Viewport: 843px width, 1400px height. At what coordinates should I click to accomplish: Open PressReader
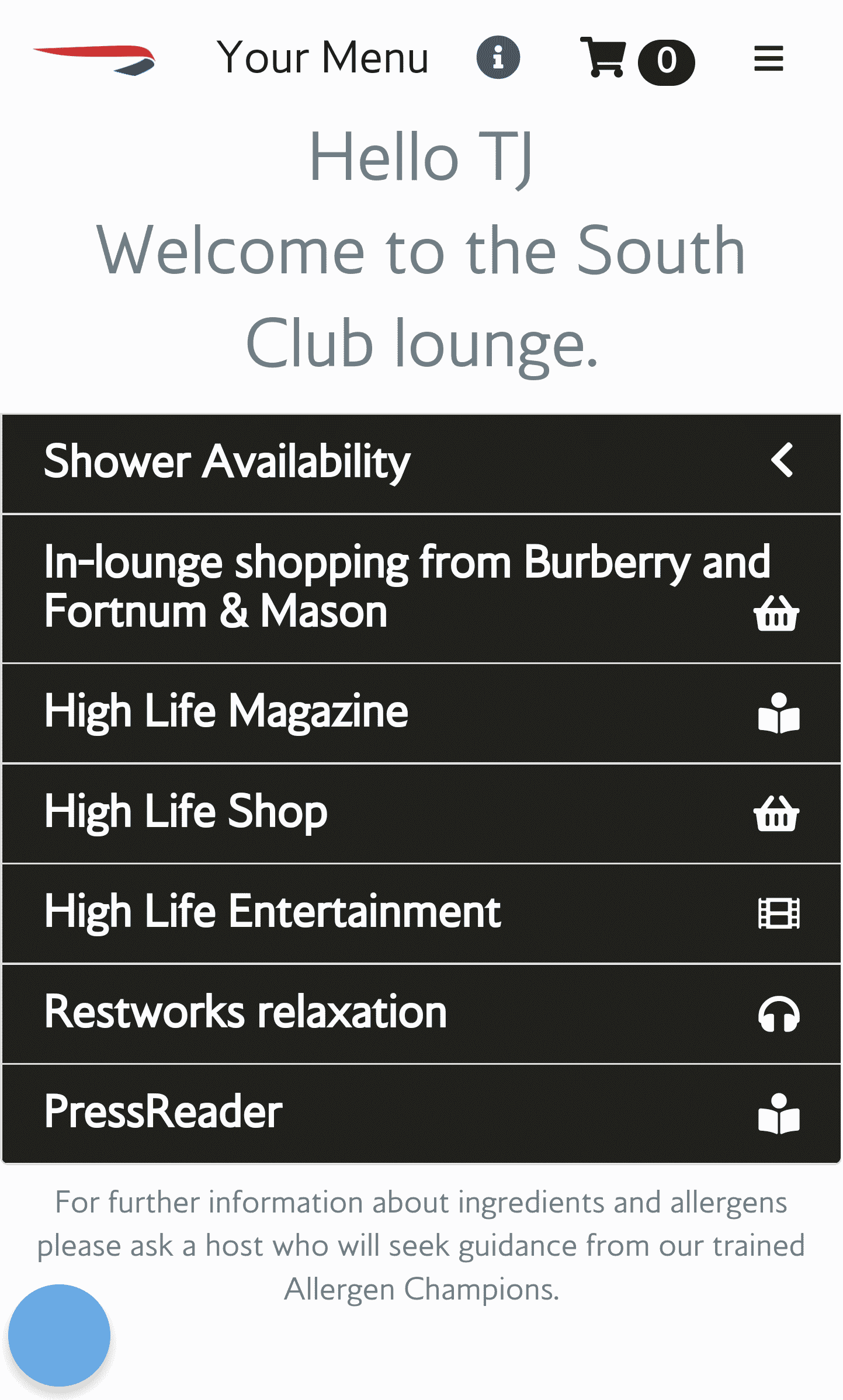click(421, 1113)
